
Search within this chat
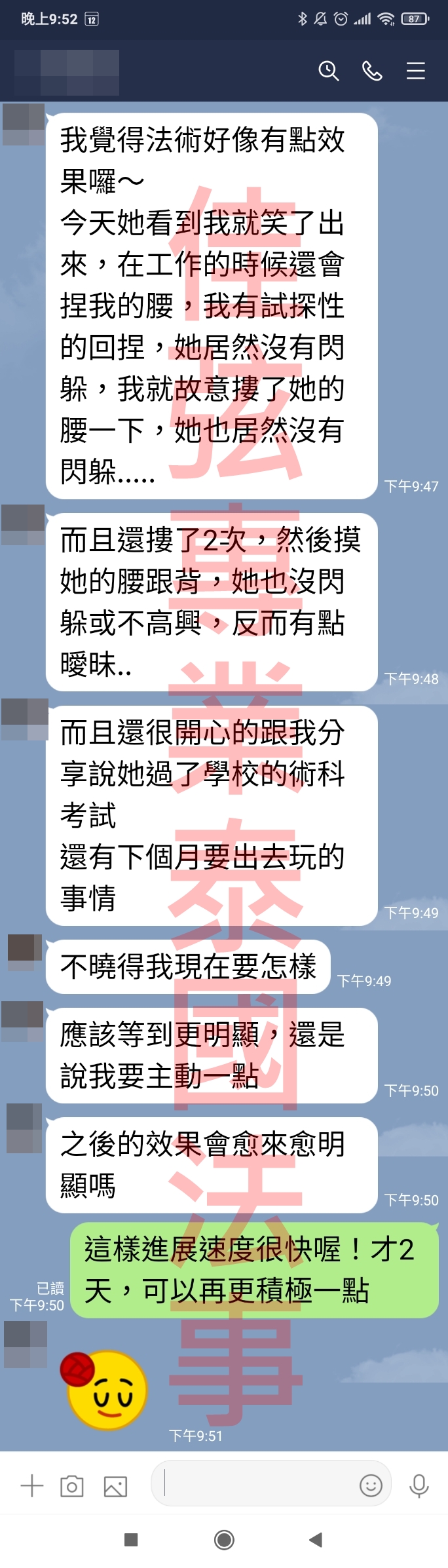[x=328, y=71]
